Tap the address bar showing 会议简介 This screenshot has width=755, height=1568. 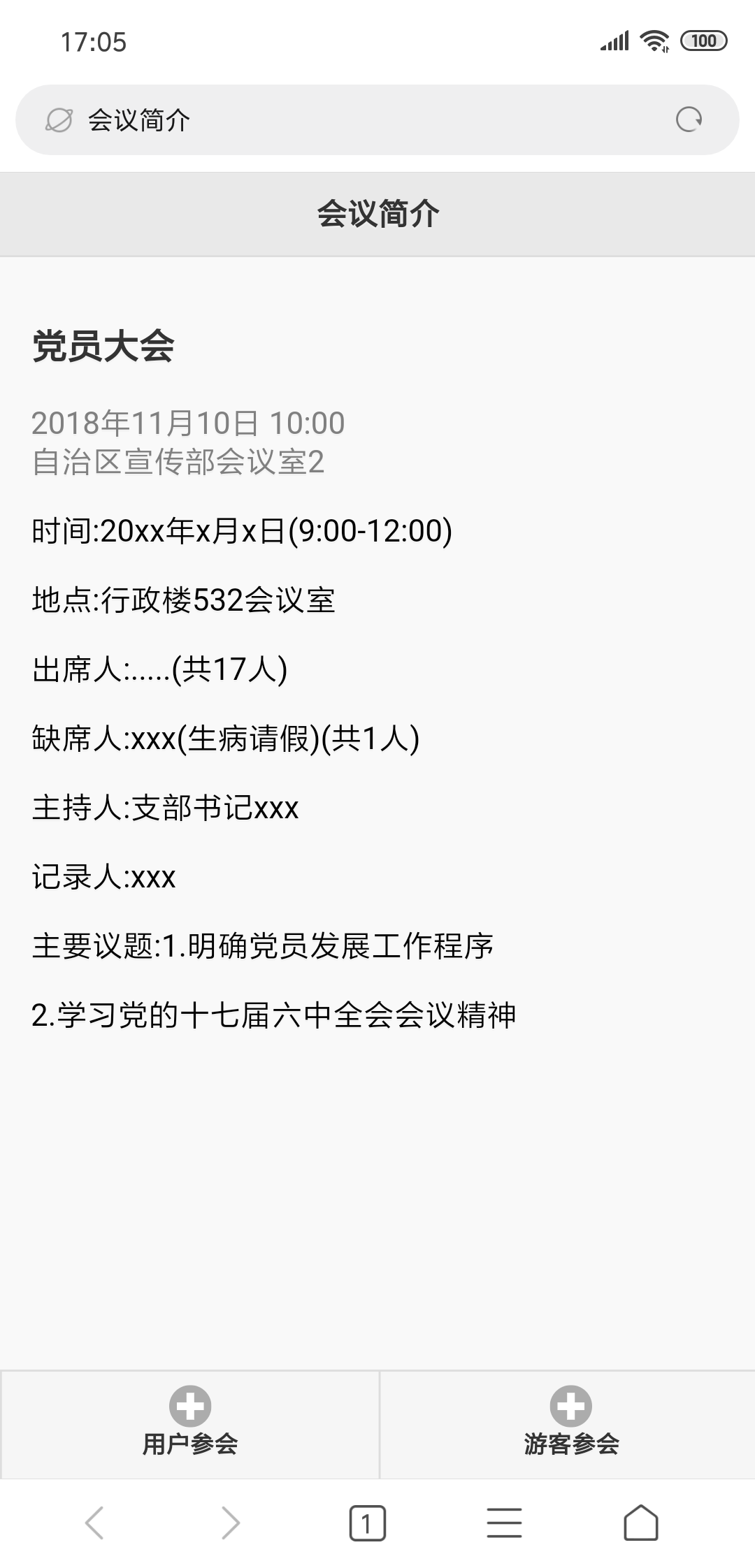(350, 120)
